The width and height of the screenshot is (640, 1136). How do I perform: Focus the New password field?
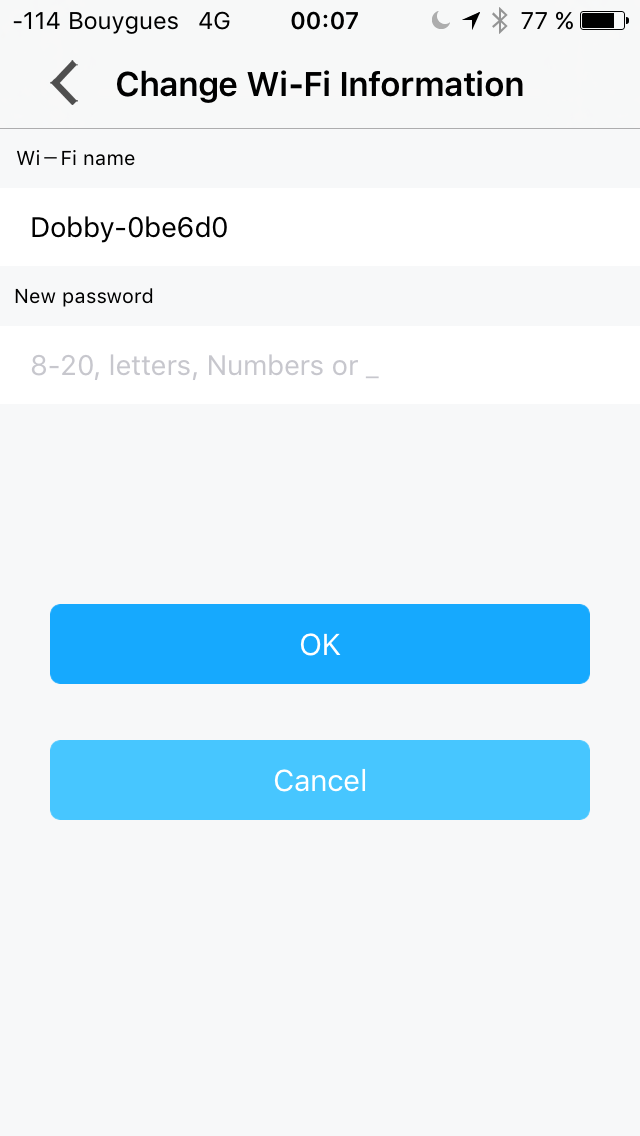pos(320,364)
